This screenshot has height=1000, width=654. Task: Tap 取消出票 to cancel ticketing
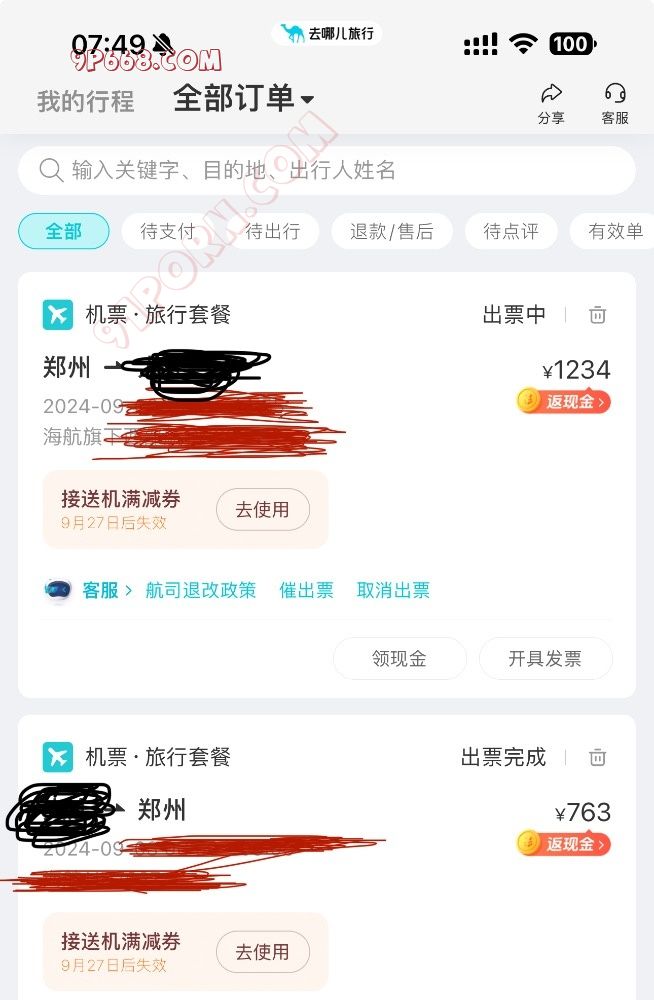pos(393,590)
